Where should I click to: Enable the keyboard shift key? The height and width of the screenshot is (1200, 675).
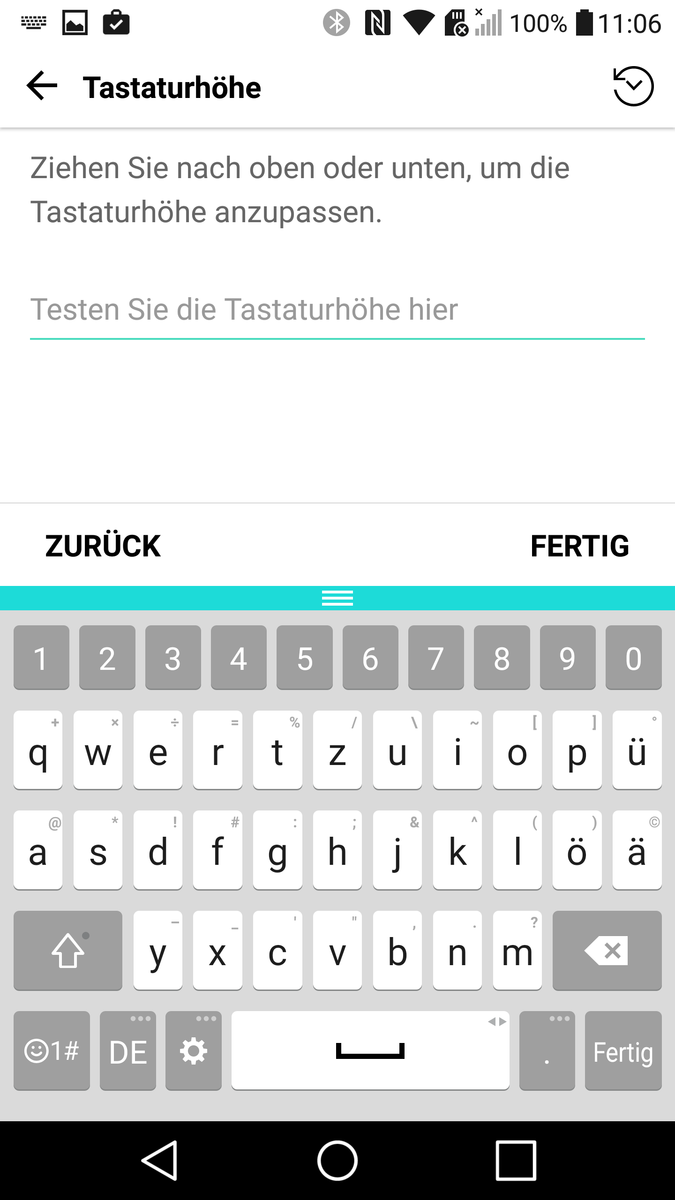pos(68,951)
